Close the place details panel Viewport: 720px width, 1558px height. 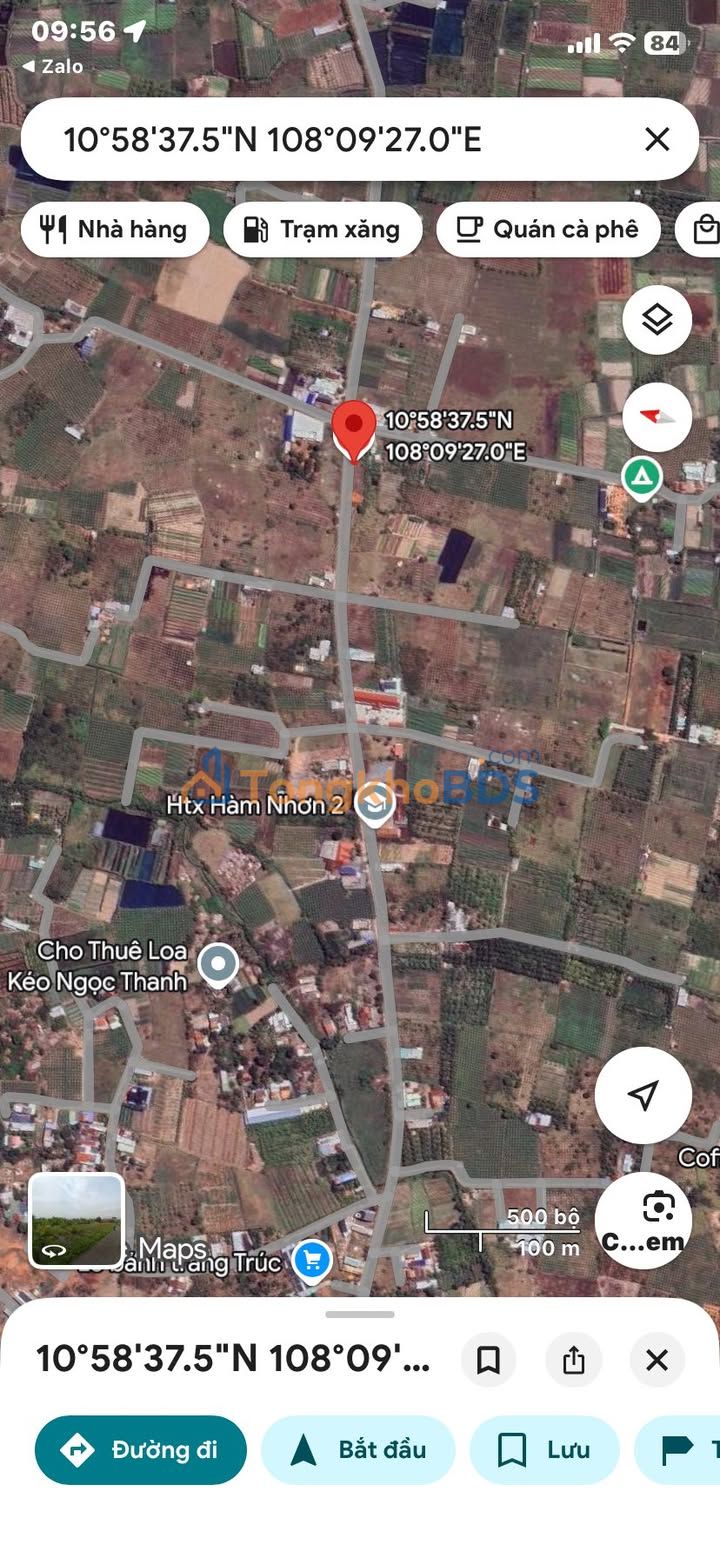(x=657, y=1360)
